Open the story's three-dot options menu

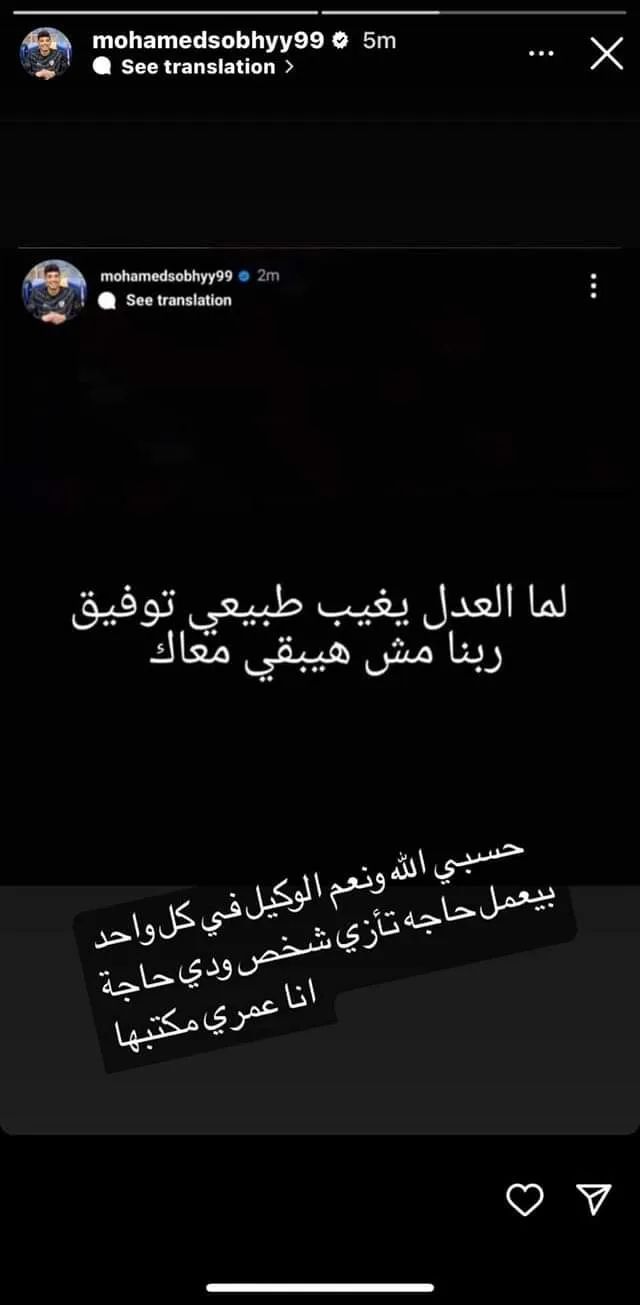pos(541,53)
